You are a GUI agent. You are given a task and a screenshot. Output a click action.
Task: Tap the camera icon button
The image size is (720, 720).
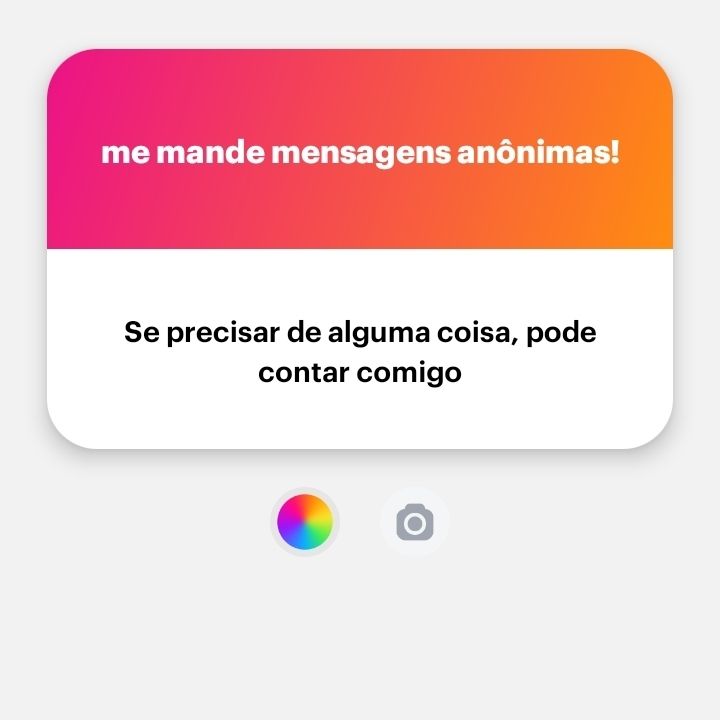[415, 522]
